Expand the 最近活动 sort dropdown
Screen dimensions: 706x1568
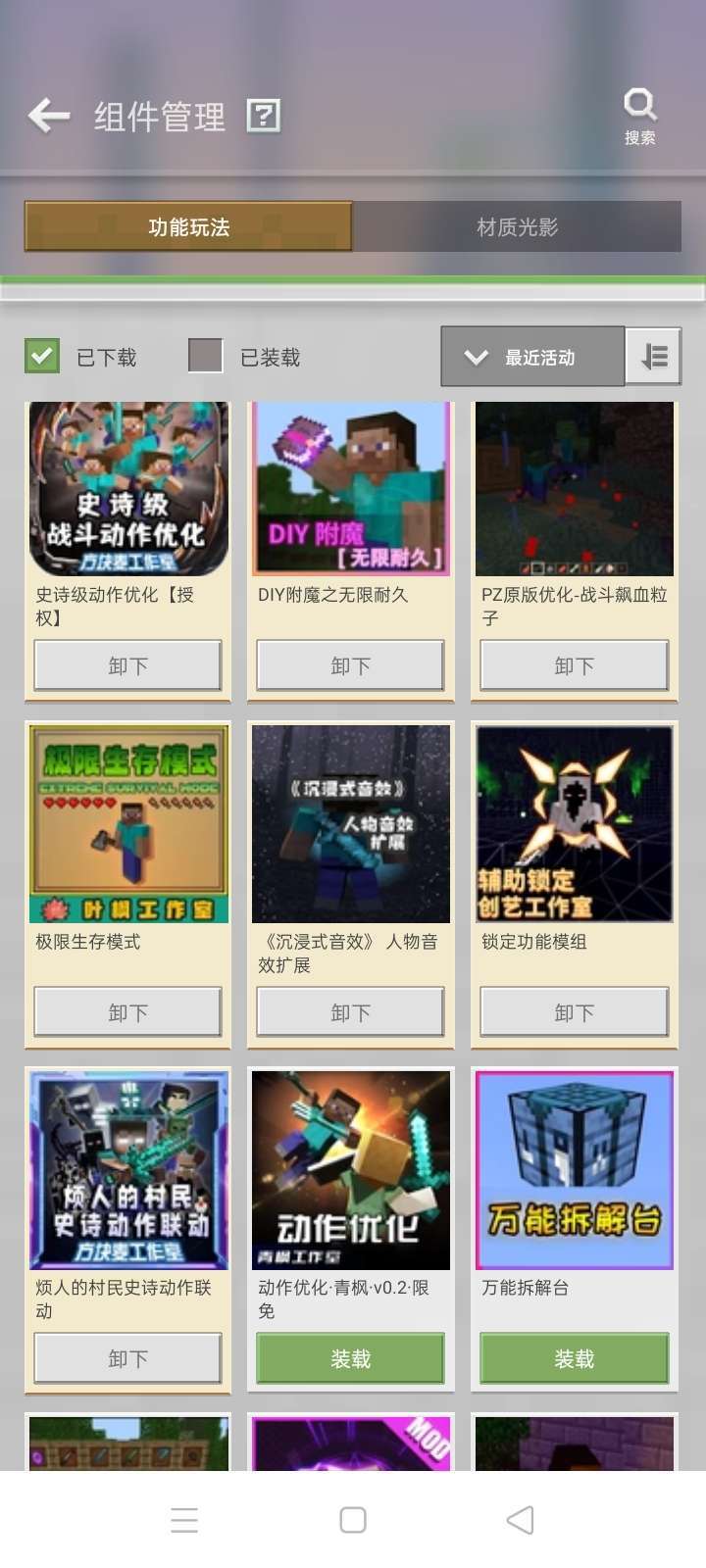coord(532,357)
